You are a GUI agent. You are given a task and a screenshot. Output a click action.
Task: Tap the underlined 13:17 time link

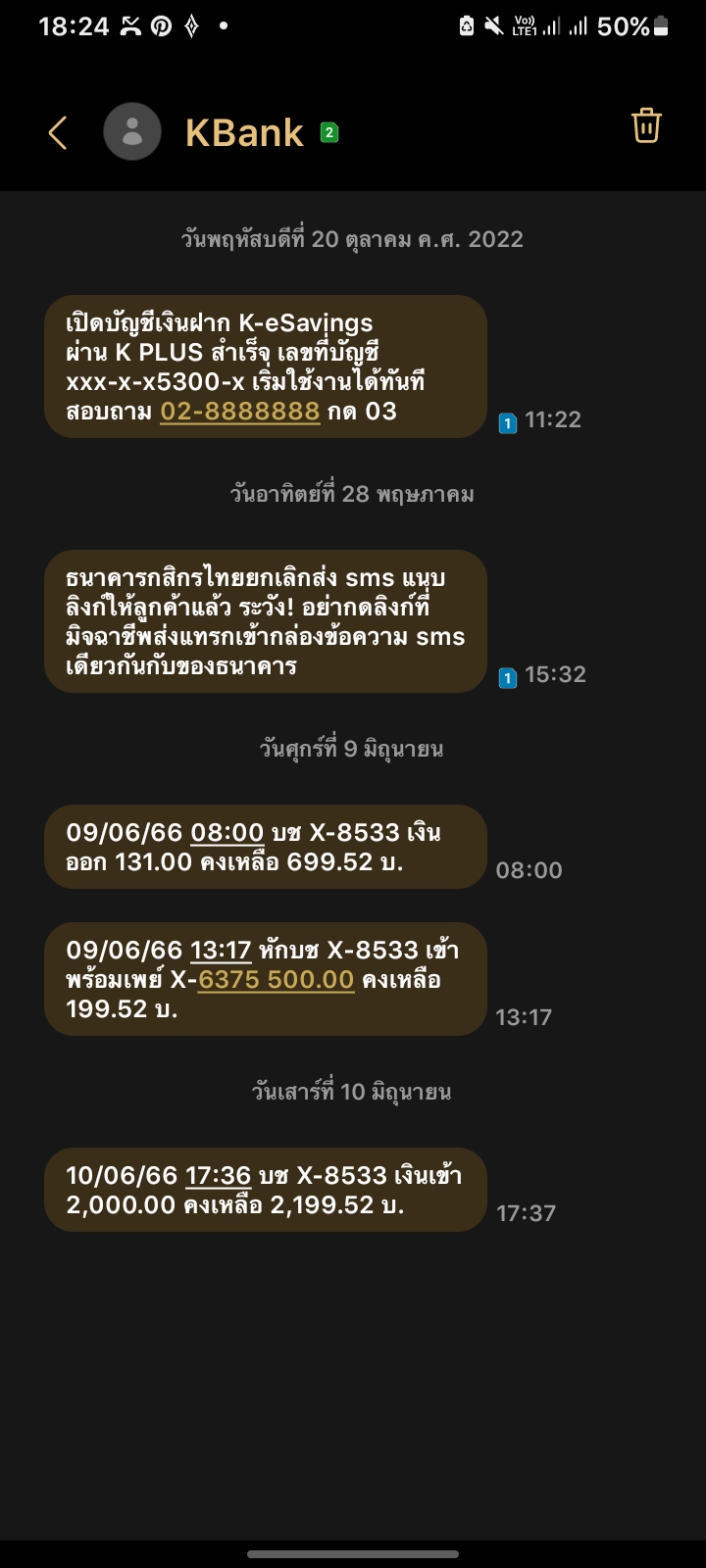click(x=221, y=950)
